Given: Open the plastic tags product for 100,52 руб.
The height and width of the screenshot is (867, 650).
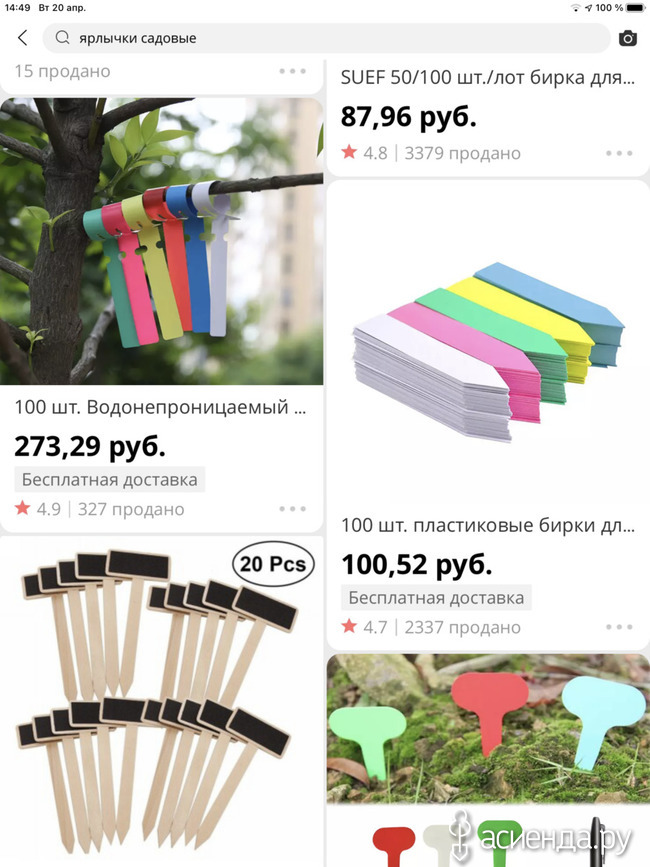Looking at the screenshot, I should coord(488,345).
